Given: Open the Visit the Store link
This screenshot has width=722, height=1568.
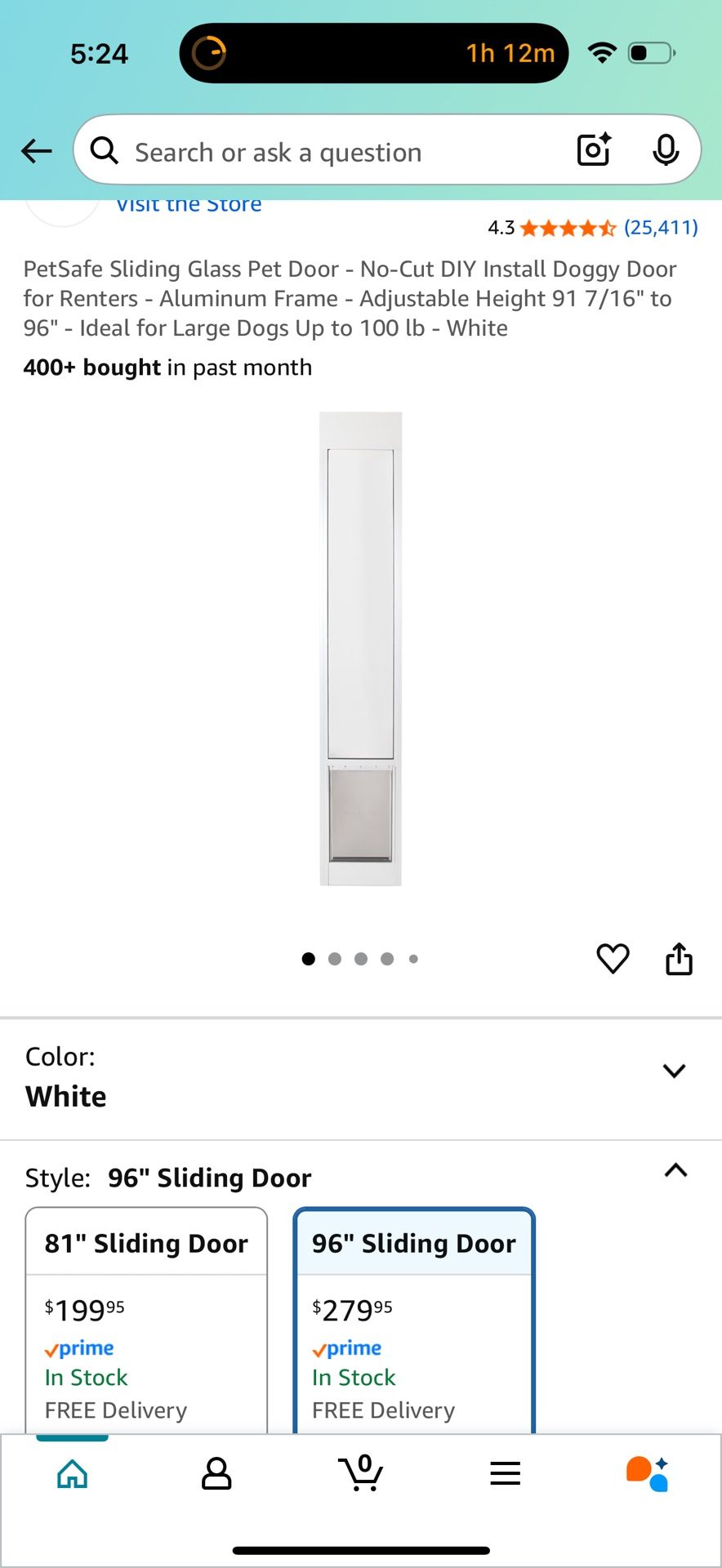Looking at the screenshot, I should coord(189,205).
